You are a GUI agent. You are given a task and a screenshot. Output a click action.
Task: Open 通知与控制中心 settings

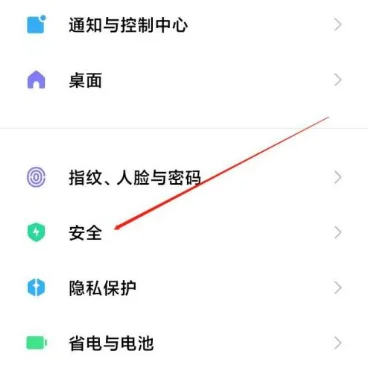(184, 25)
